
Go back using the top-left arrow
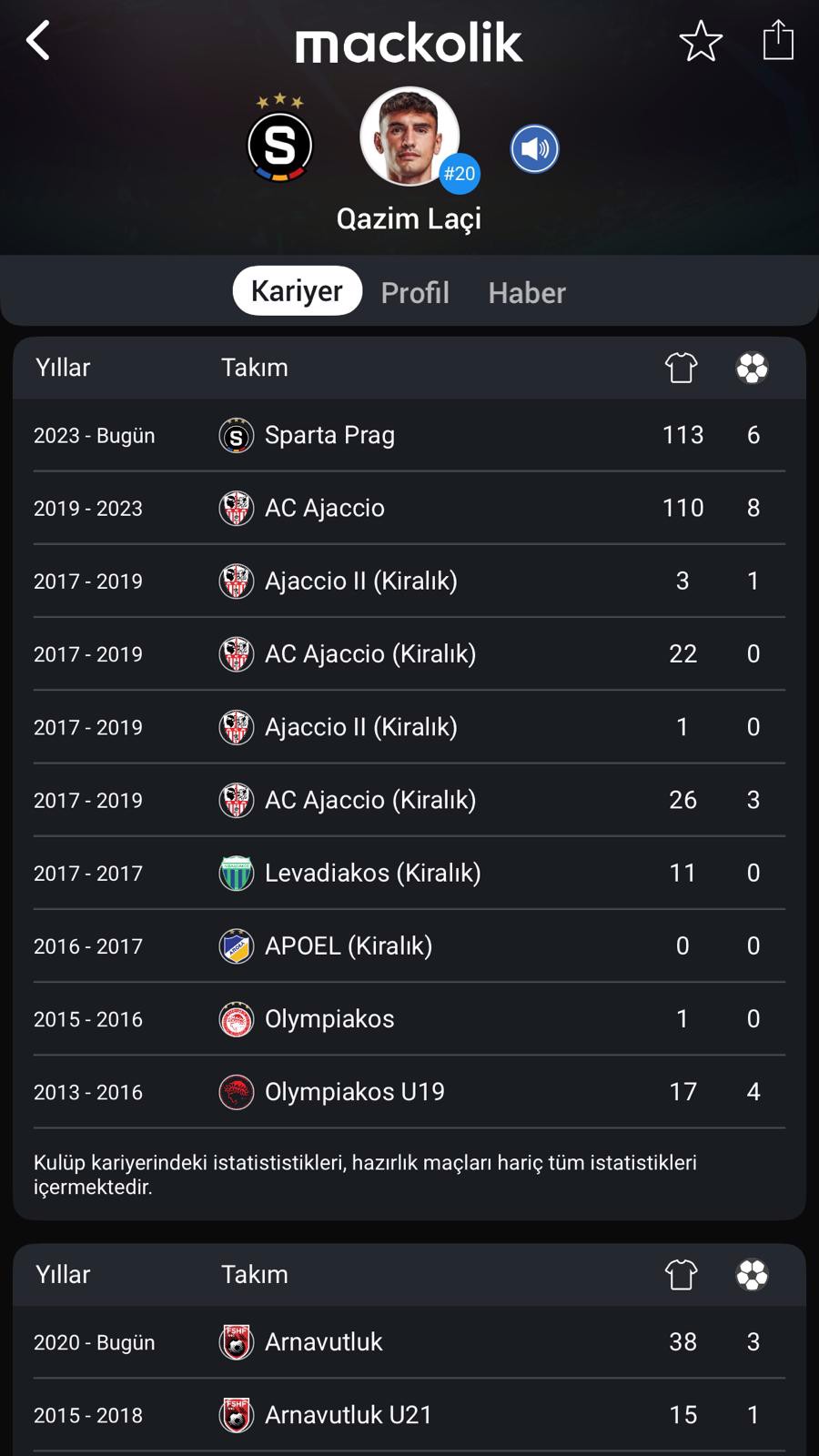pos(38,41)
